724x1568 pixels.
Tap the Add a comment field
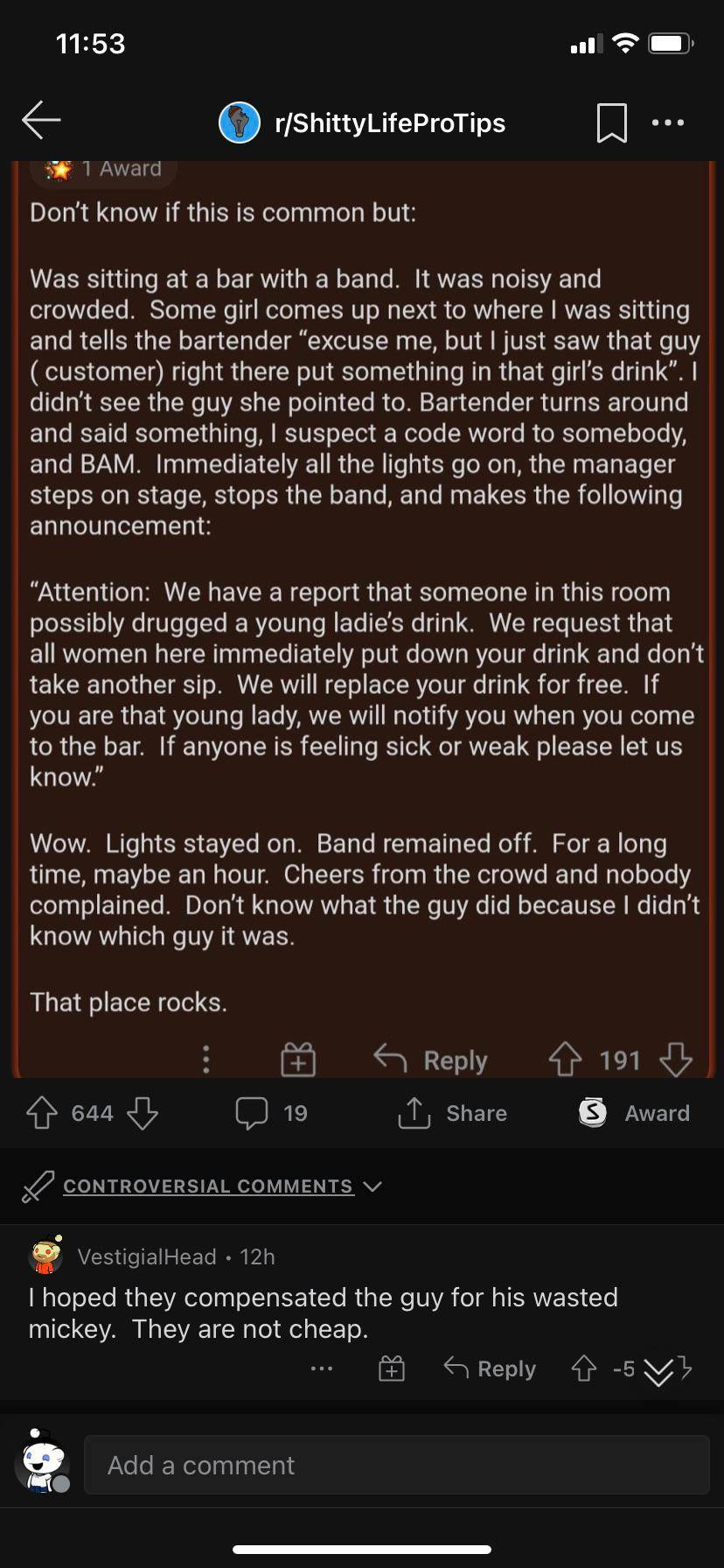(396, 1465)
